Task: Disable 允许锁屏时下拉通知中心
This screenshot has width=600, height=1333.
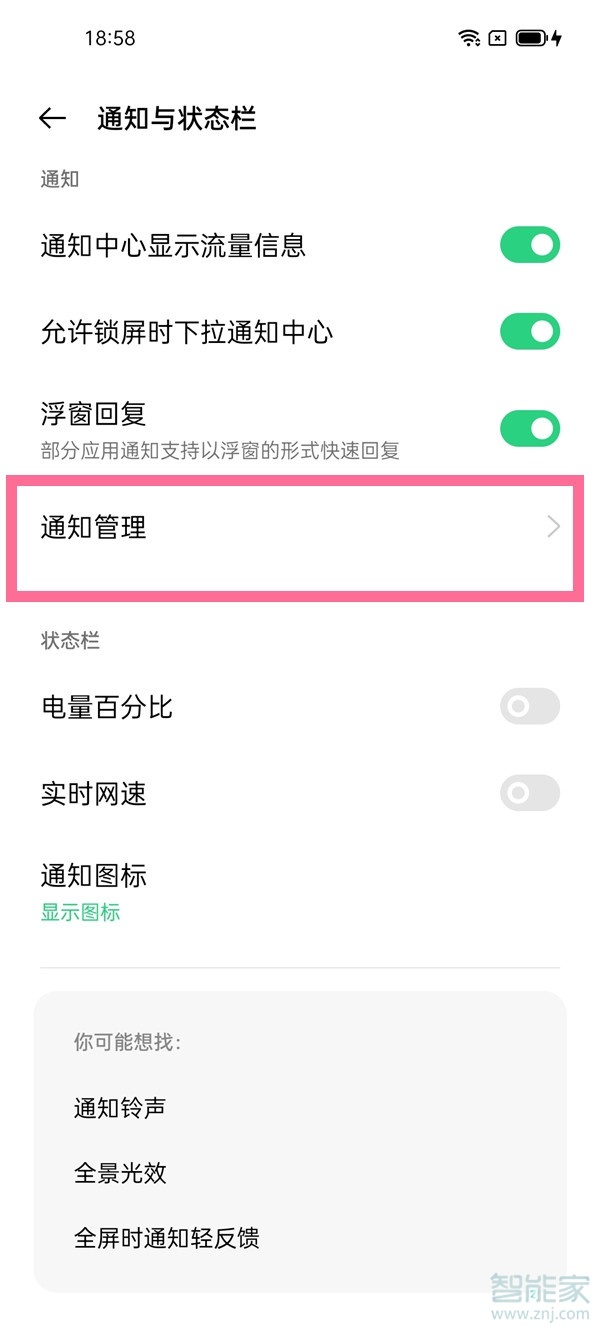Action: [x=529, y=332]
